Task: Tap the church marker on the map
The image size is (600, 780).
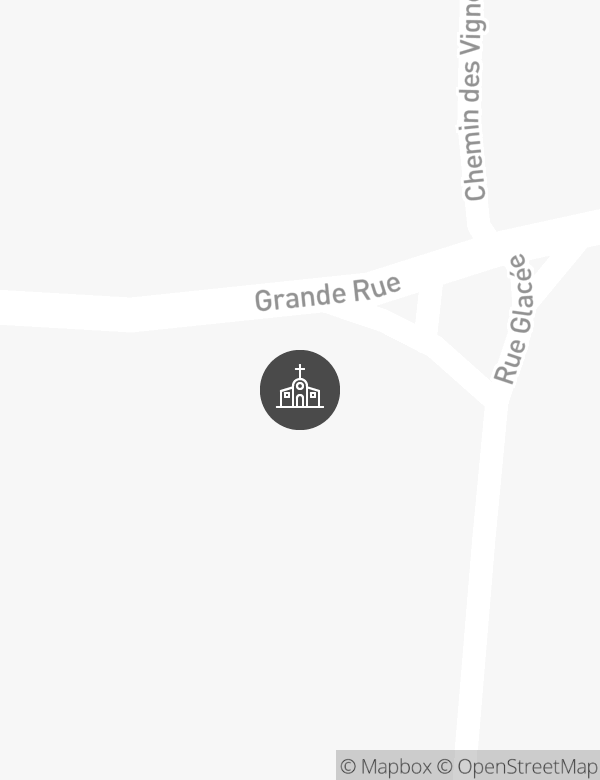Action: click(300, 390)
